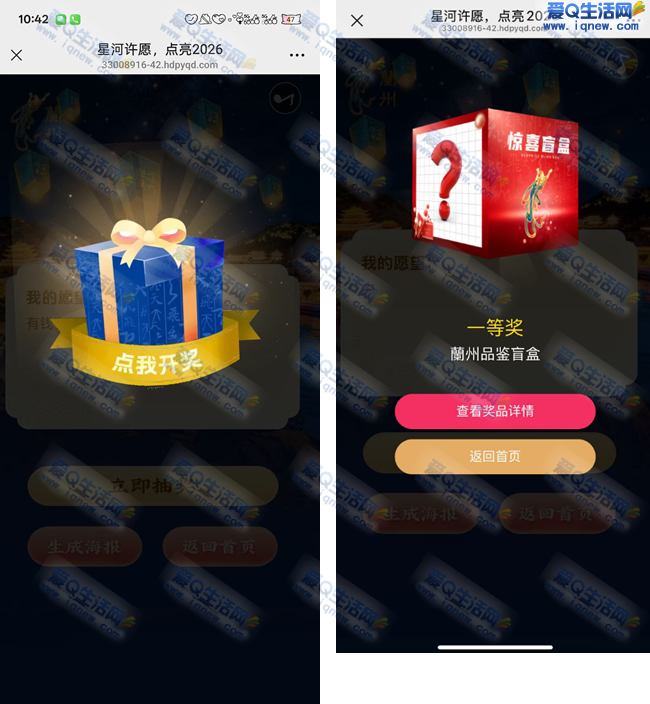Open the three-dot overflow menu
Viewport: 650px width, 704px height.
(x=297, y=55)
